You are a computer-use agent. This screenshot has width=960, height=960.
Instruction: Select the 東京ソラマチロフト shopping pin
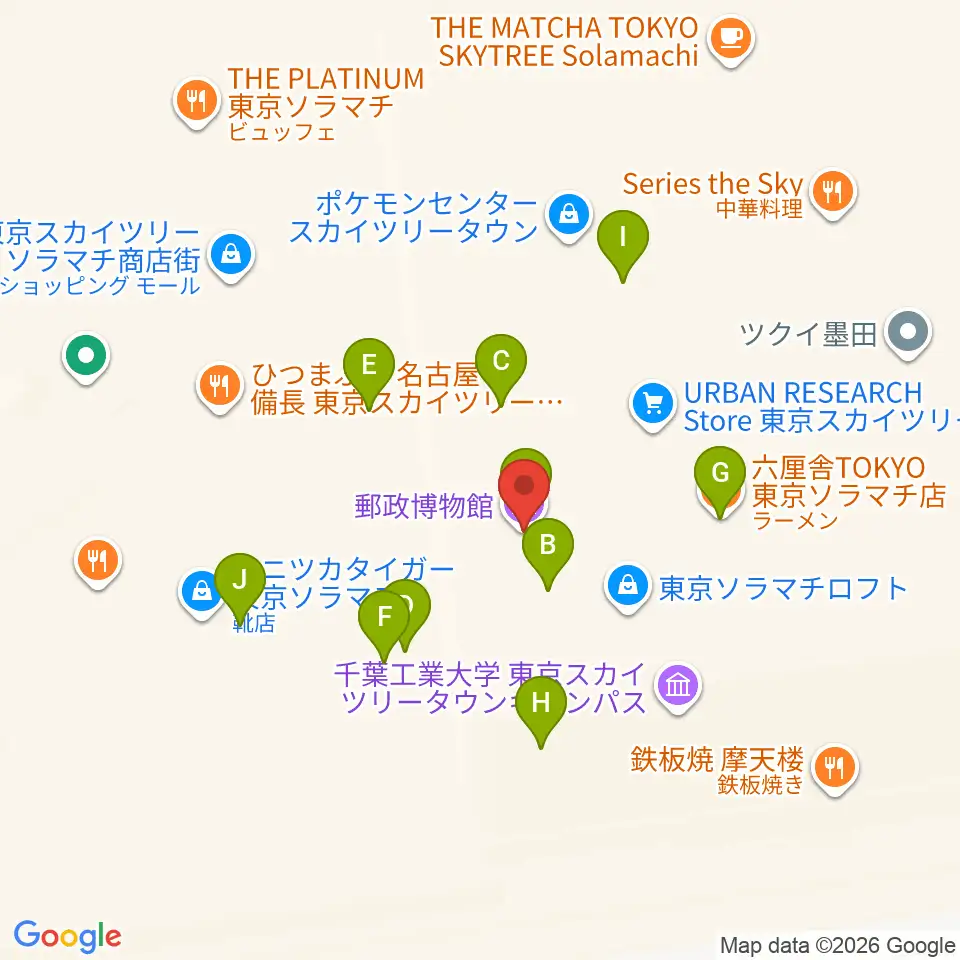coord(628,588)
